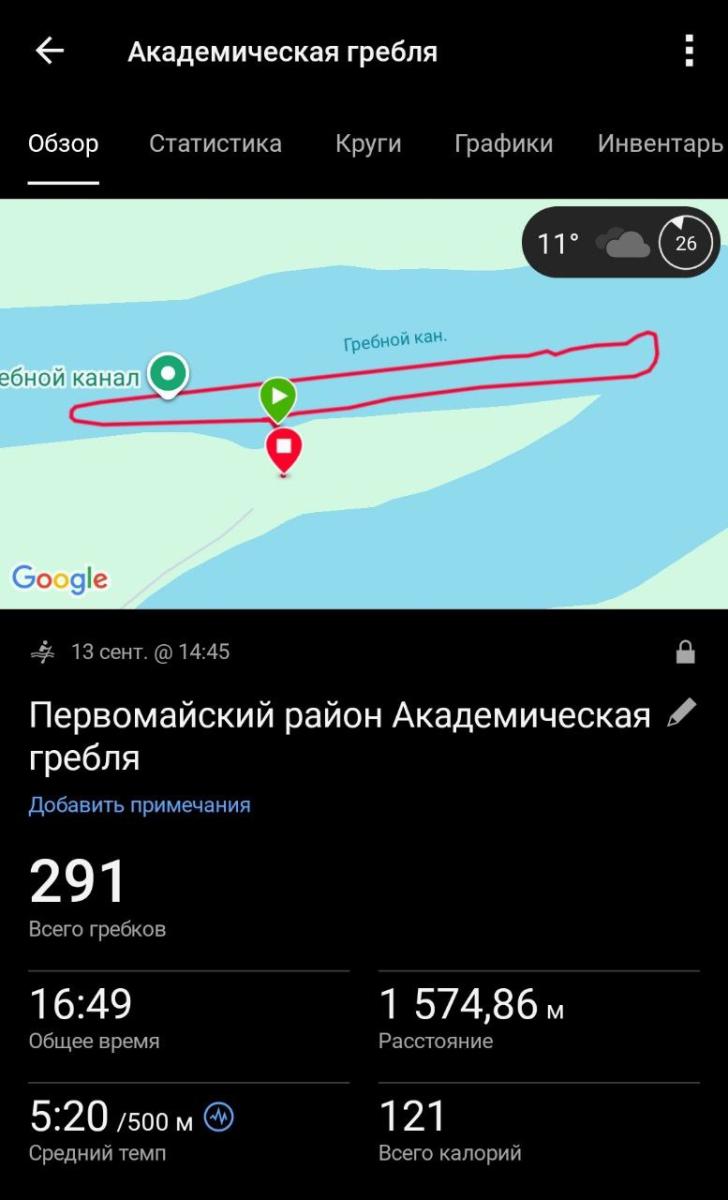Tap the Добавить примечания link
The width and height of the screenshot is (728, 1200).
[139, 805]
